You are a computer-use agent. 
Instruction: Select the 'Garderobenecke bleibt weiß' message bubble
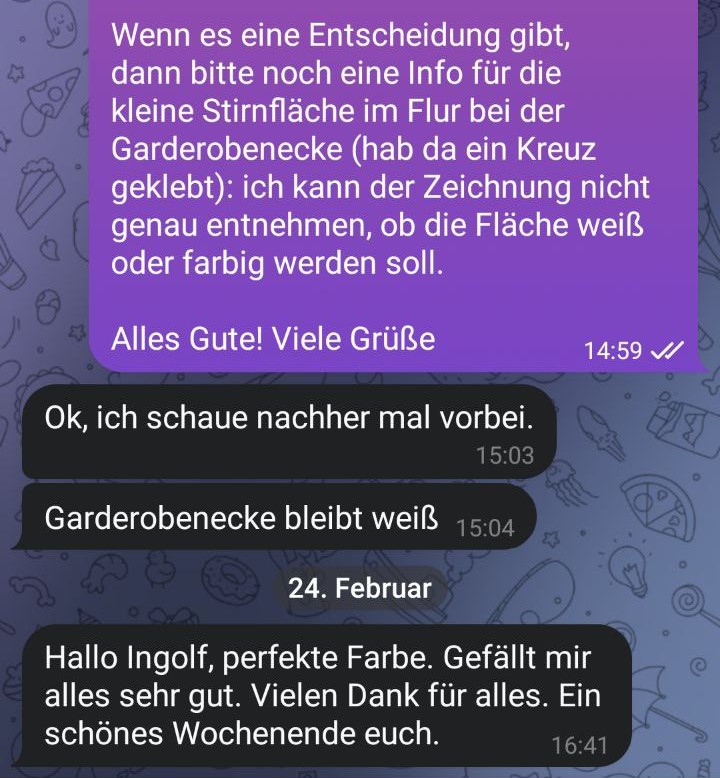tap(270, 519)
